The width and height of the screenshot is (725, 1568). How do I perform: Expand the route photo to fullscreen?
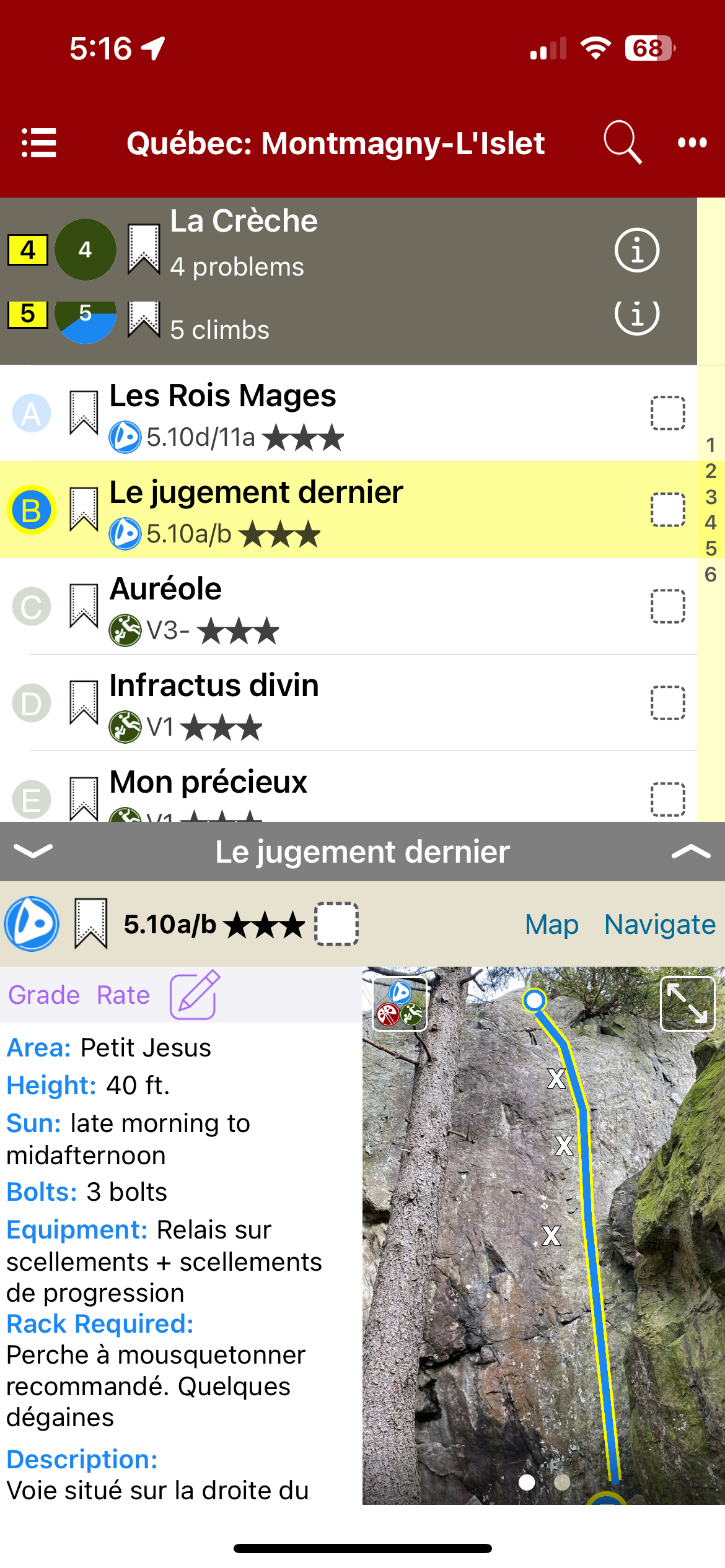(688, 1004)
